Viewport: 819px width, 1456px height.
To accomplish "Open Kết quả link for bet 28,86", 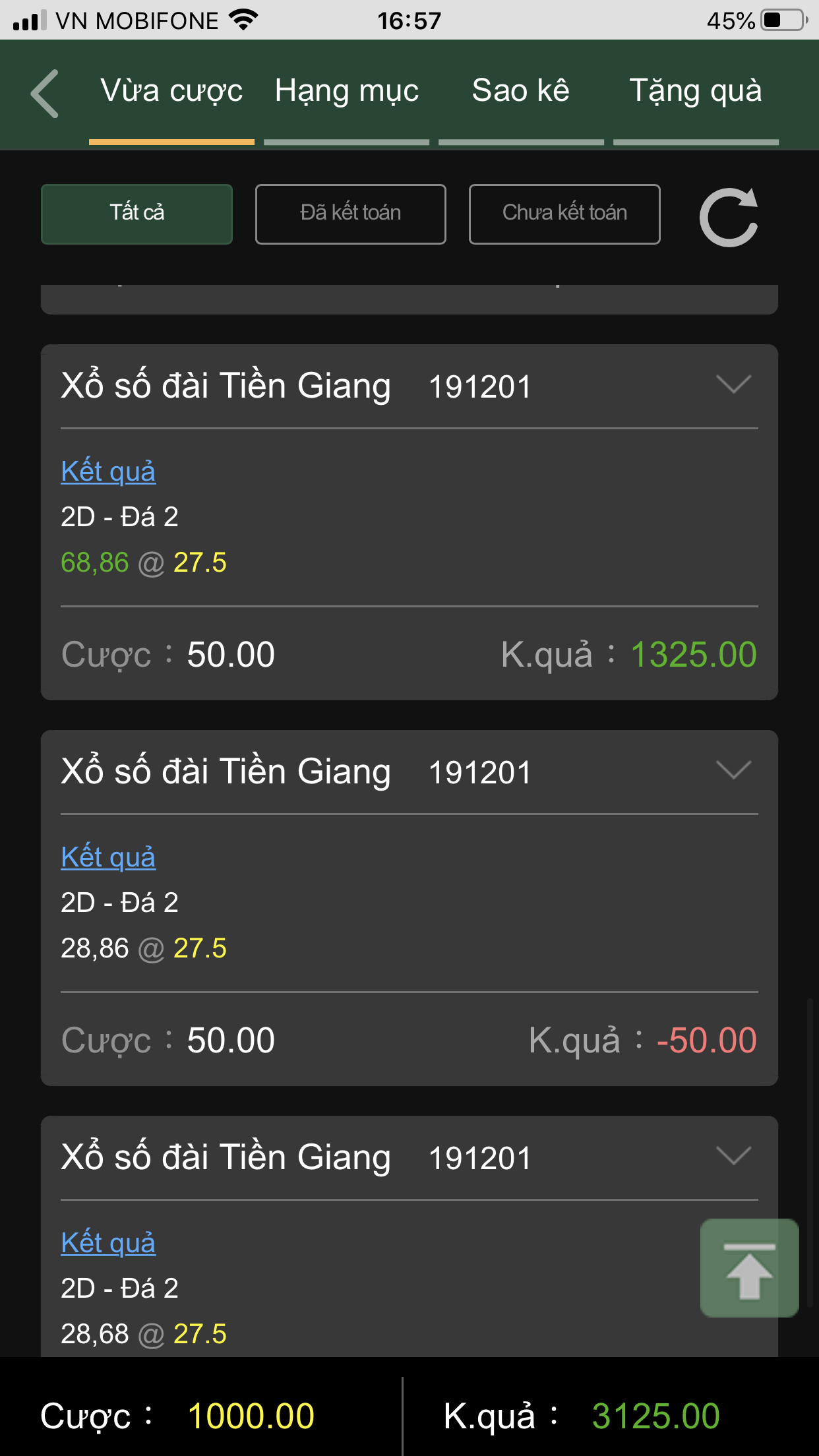I will [108, 857].
